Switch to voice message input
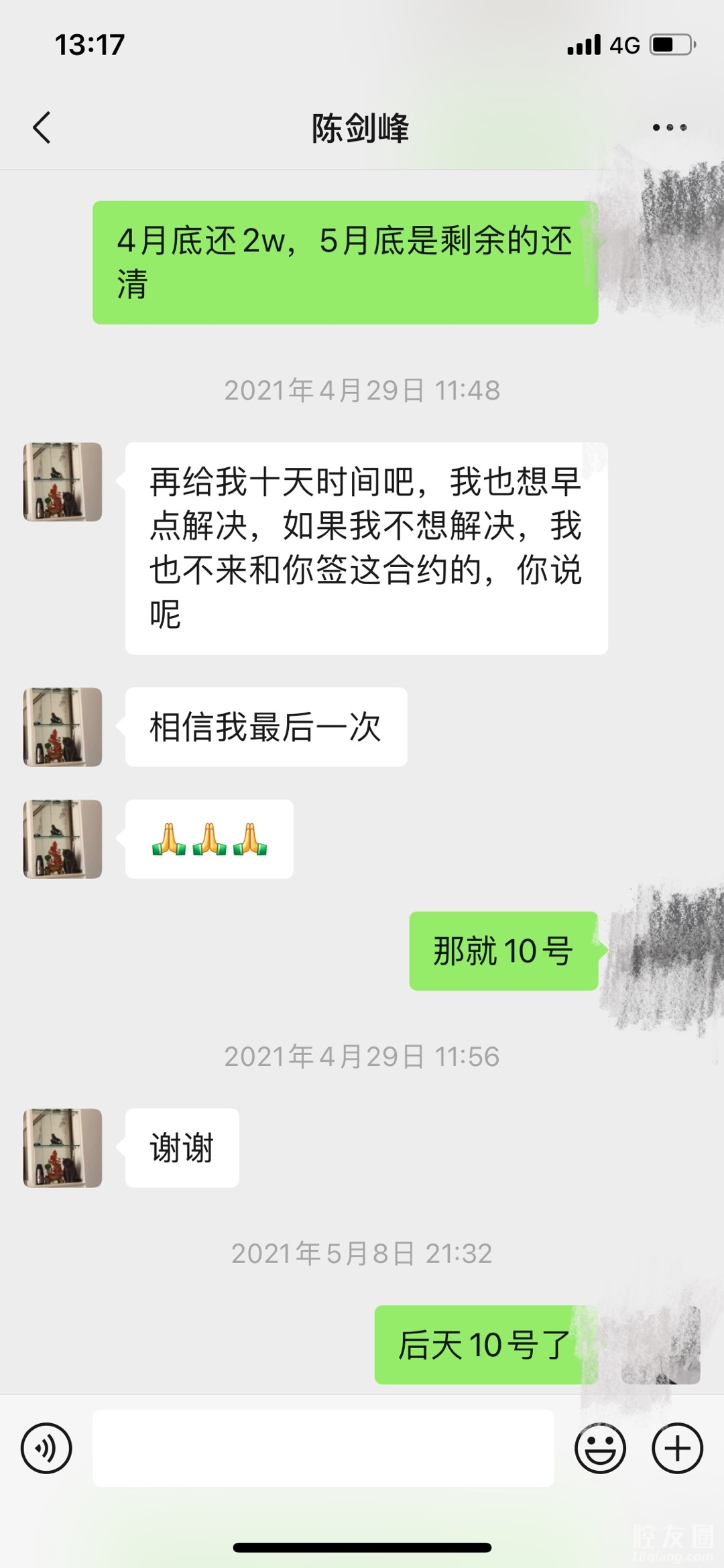 [x=46, y=1448]
